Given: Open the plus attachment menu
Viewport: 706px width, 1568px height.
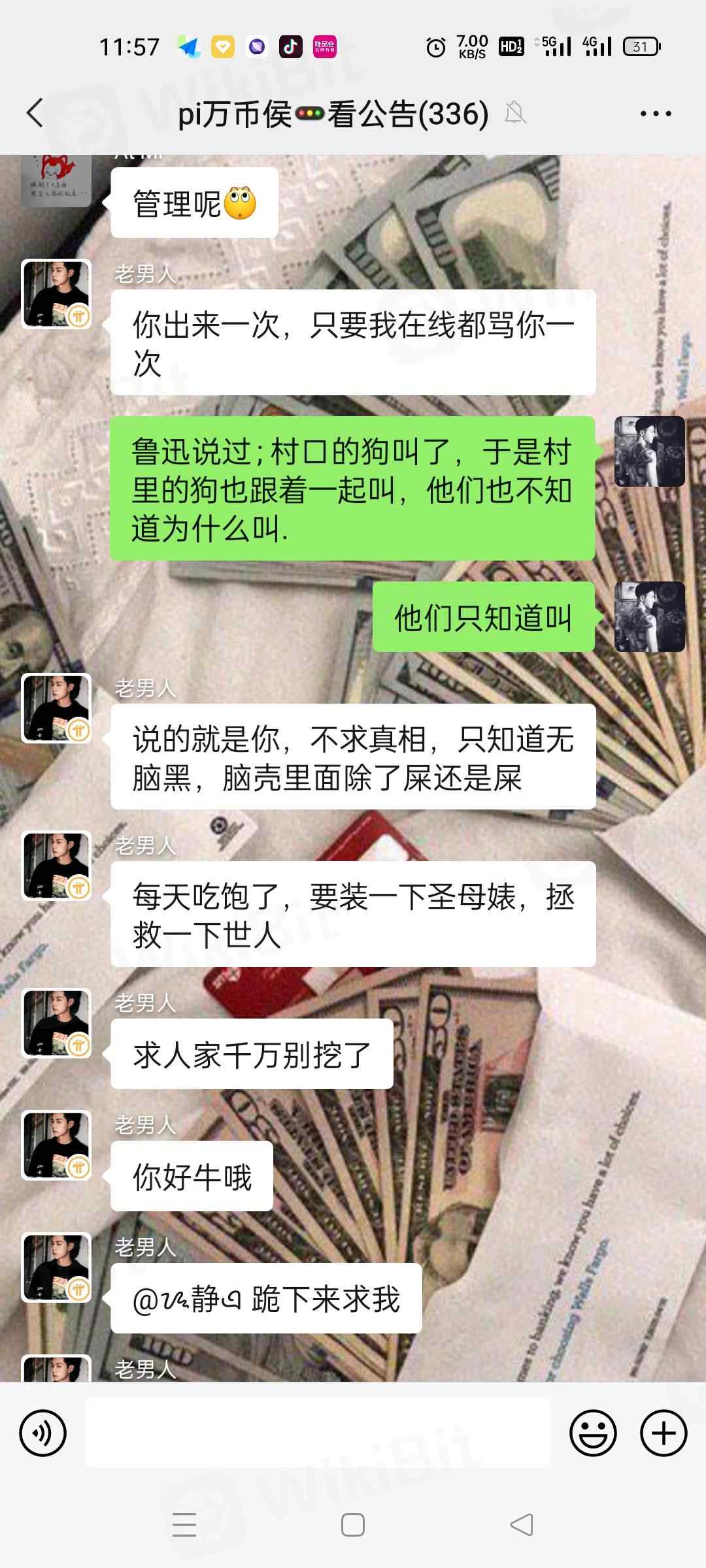Looking at the screenshot, I should (663, 1433).
